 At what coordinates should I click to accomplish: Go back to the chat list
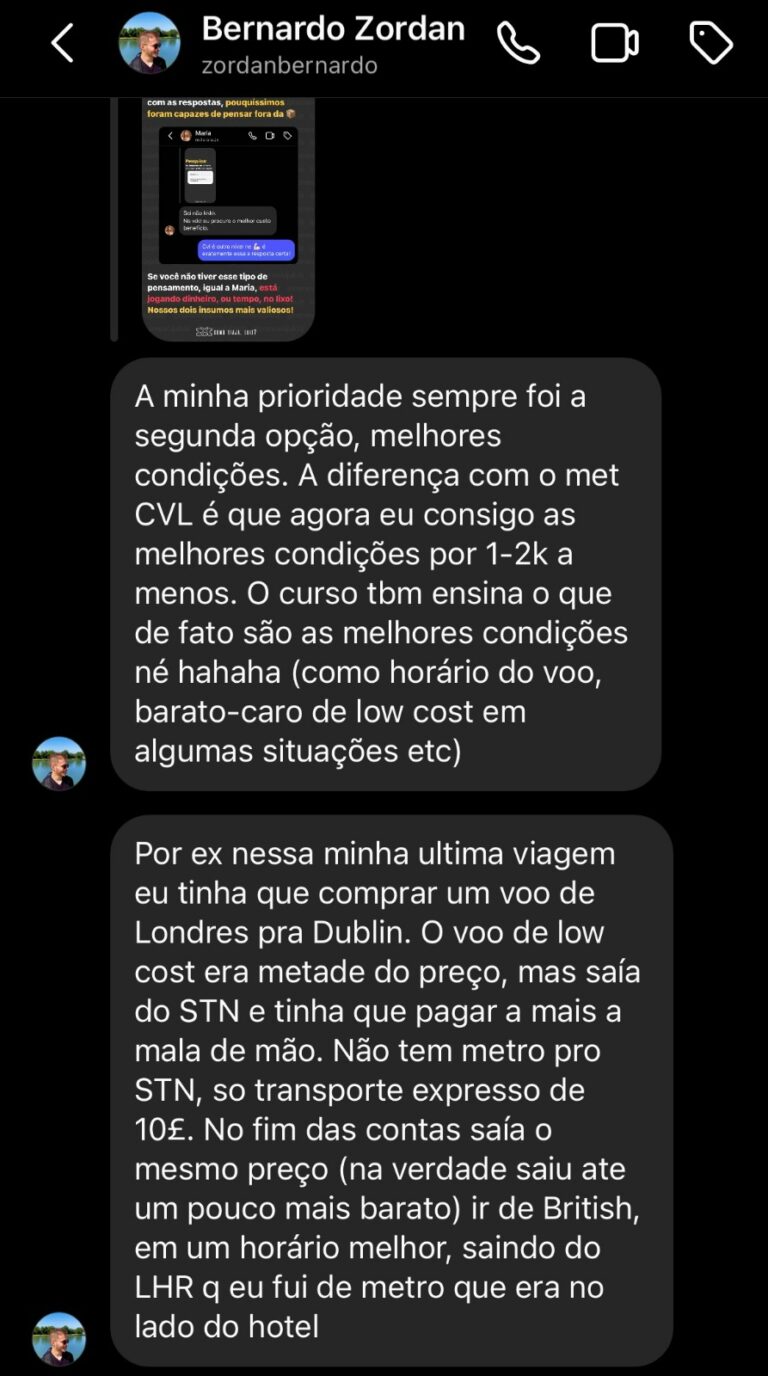coord(62,44)
